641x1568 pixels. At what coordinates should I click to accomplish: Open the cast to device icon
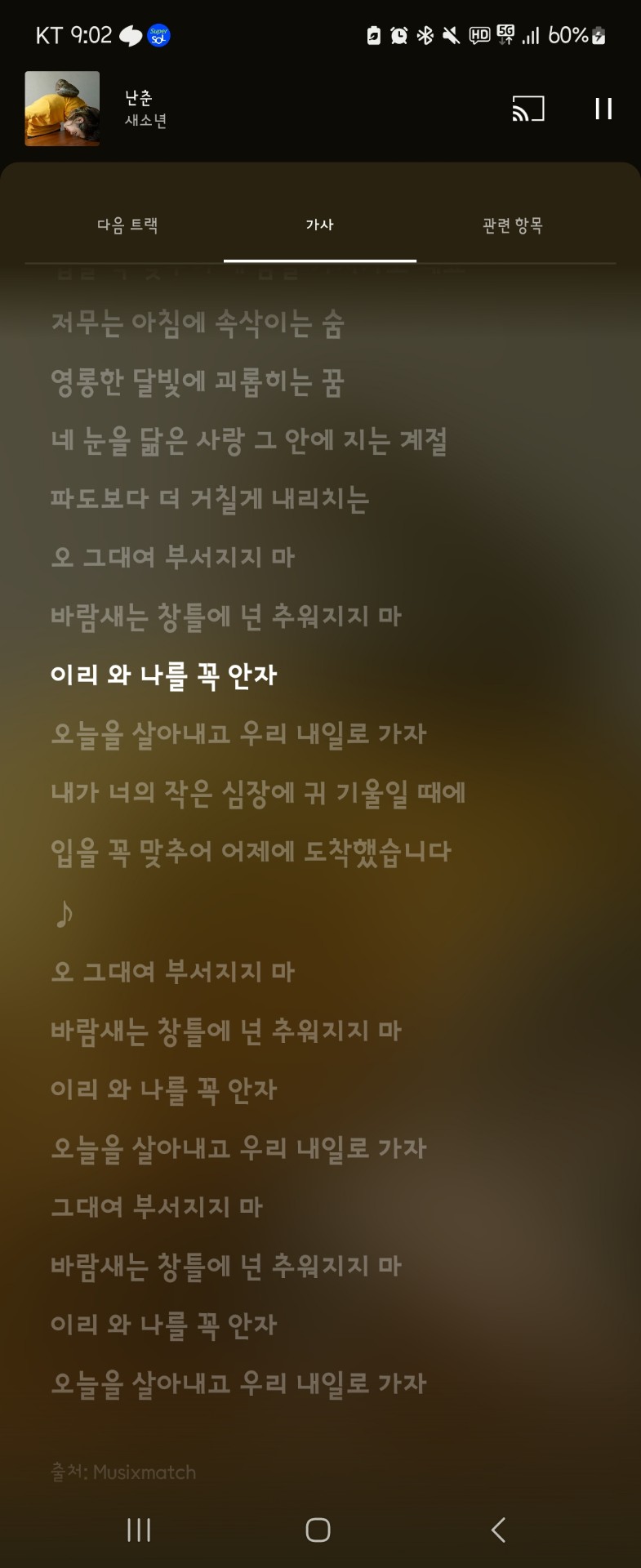527,109
